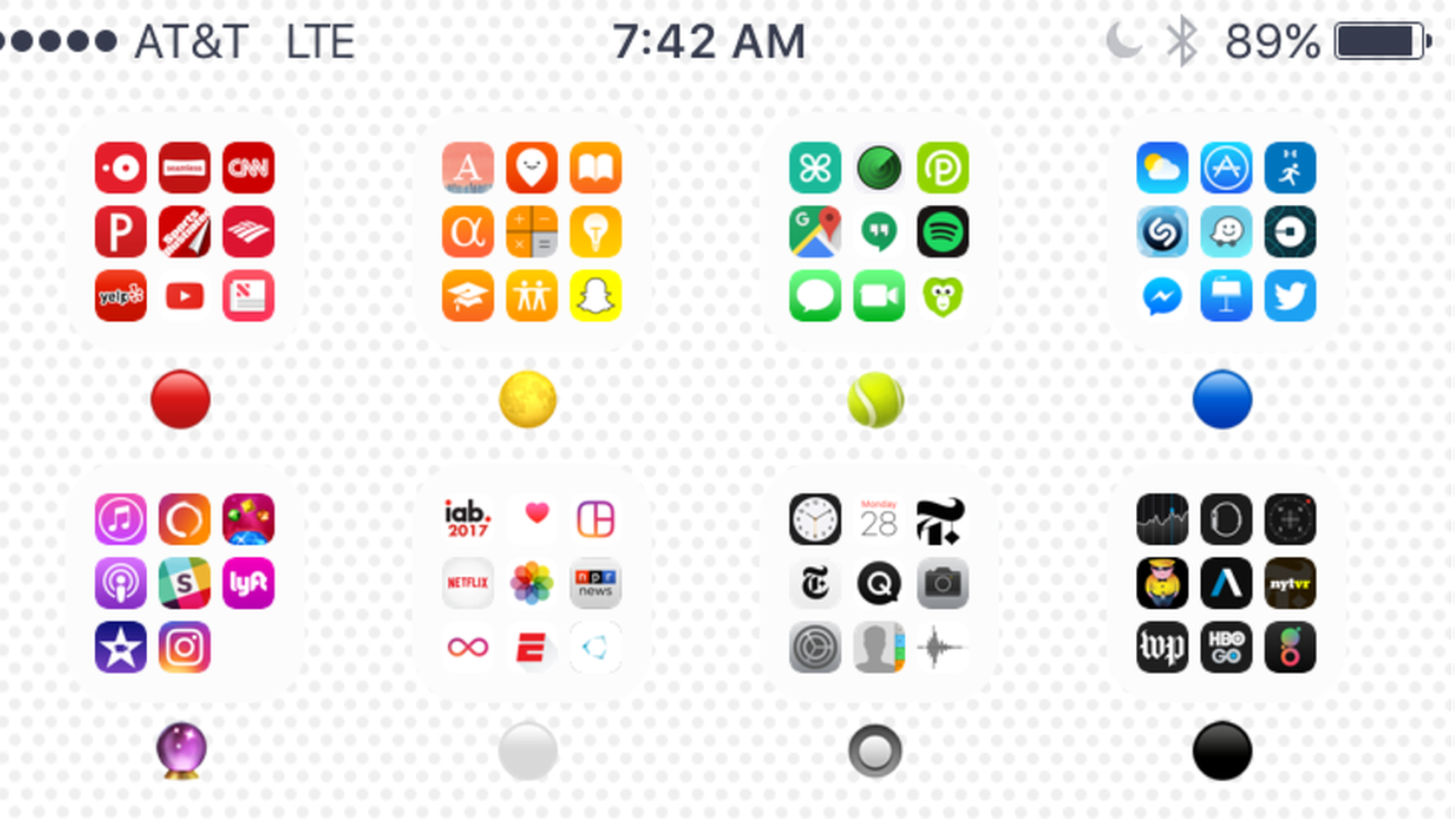Open the purple folder with Instagram and Lyft
The image size is (1456, 819).
coord(184,583)
